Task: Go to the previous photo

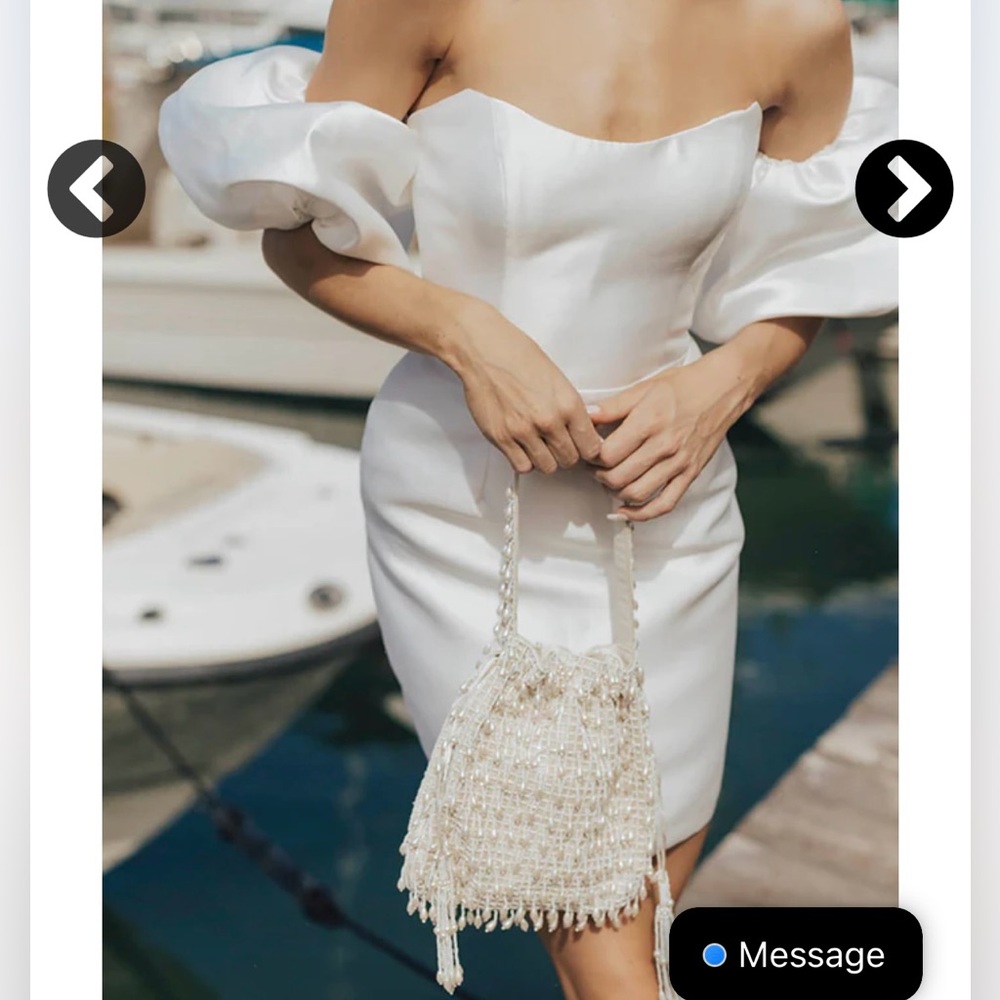Action: [96, 189]
